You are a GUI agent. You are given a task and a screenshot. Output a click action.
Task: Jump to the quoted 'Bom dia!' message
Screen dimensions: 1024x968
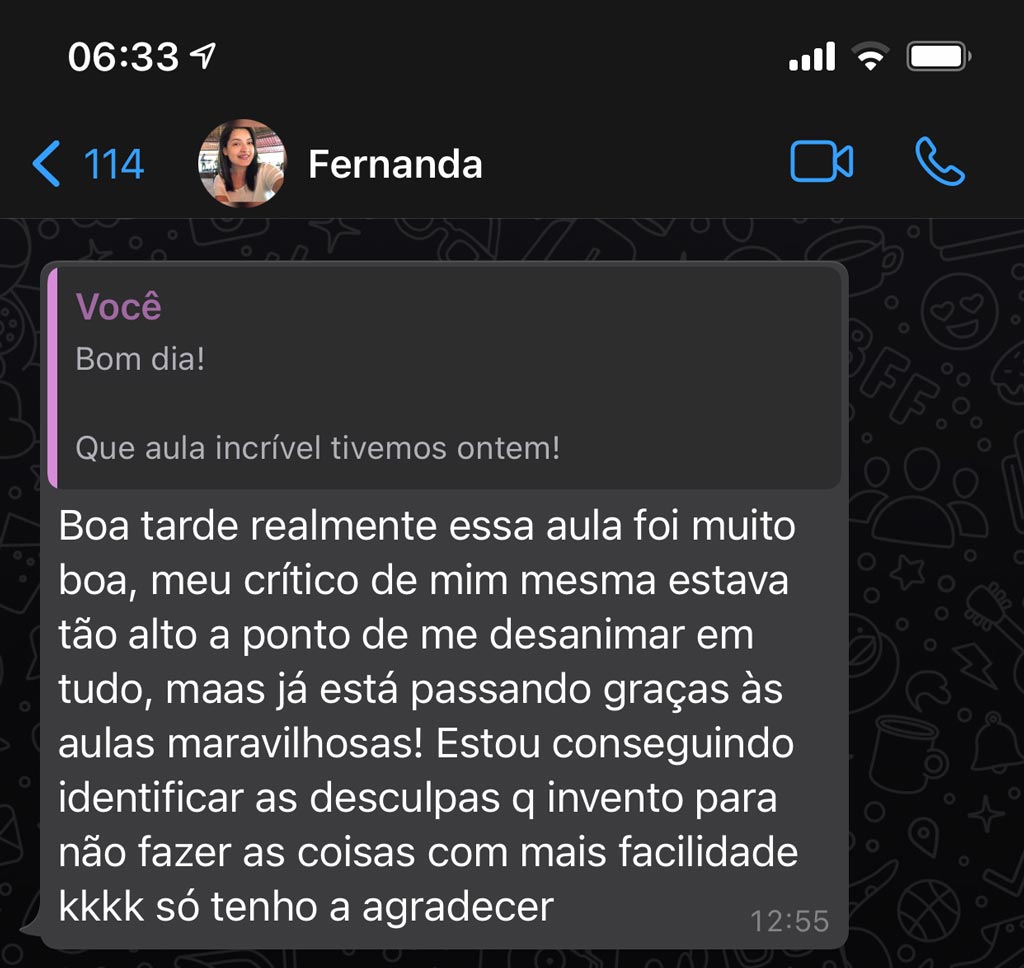click(445, 377)
